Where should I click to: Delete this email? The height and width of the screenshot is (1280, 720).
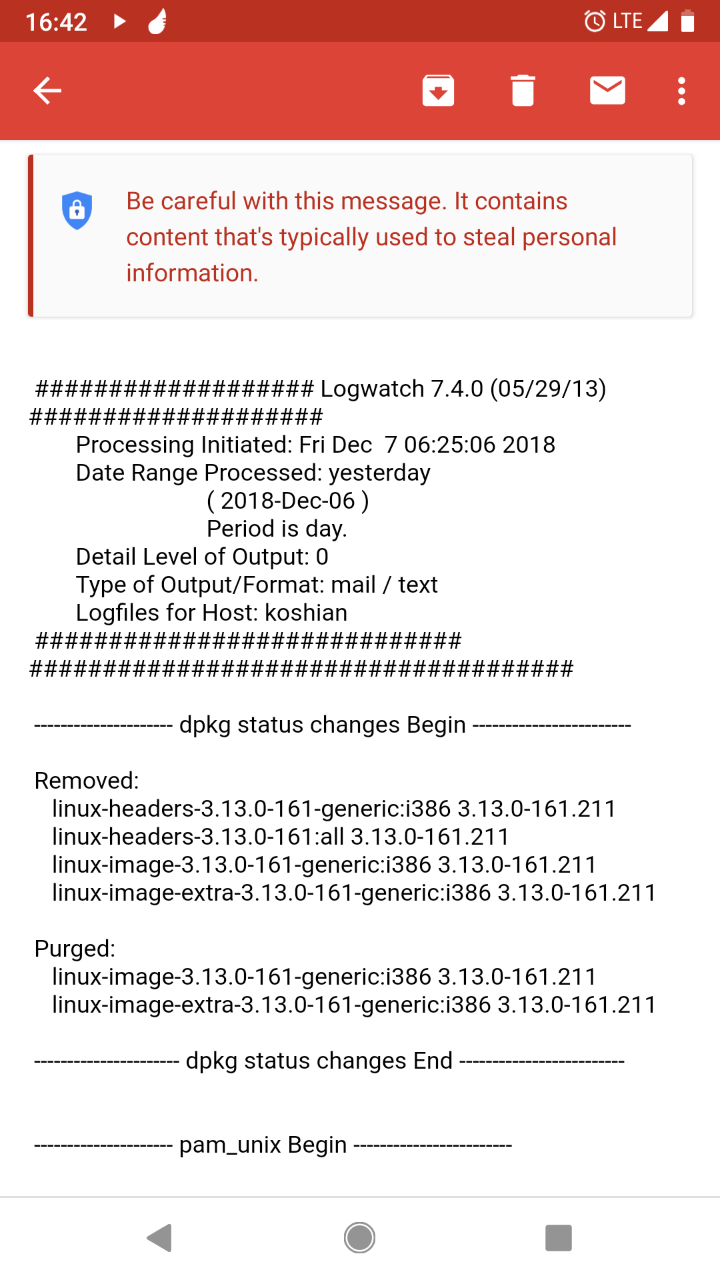pos(523,91)
